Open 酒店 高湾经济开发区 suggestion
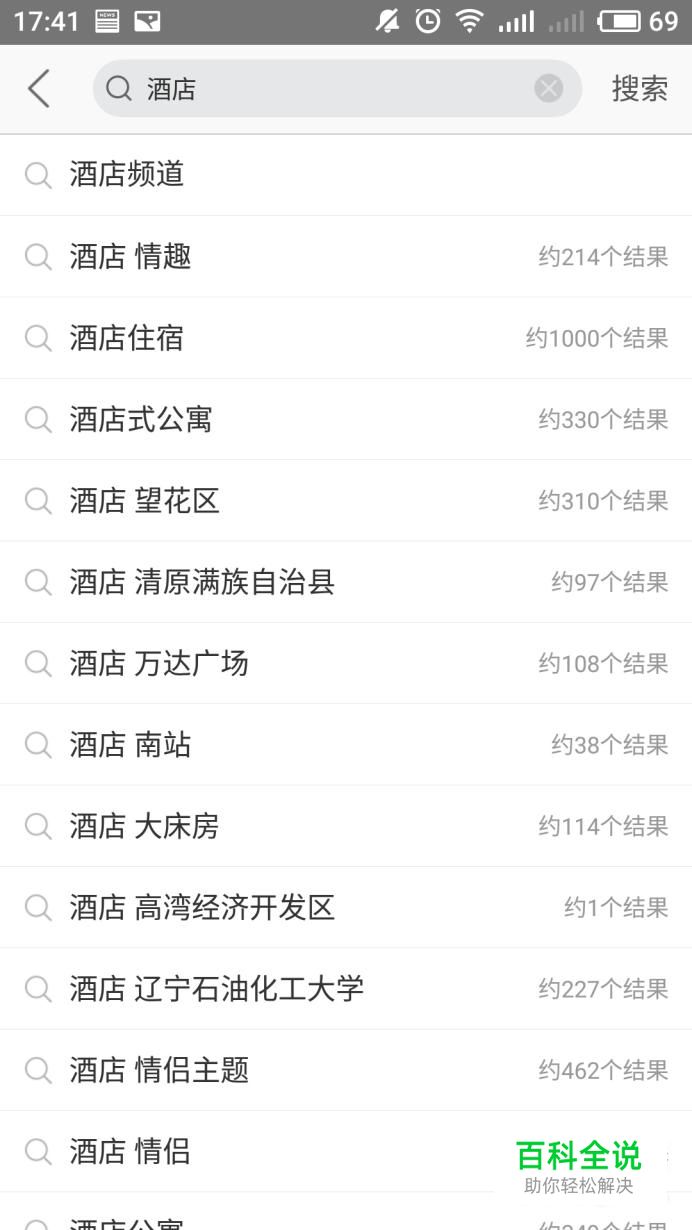 202,908
